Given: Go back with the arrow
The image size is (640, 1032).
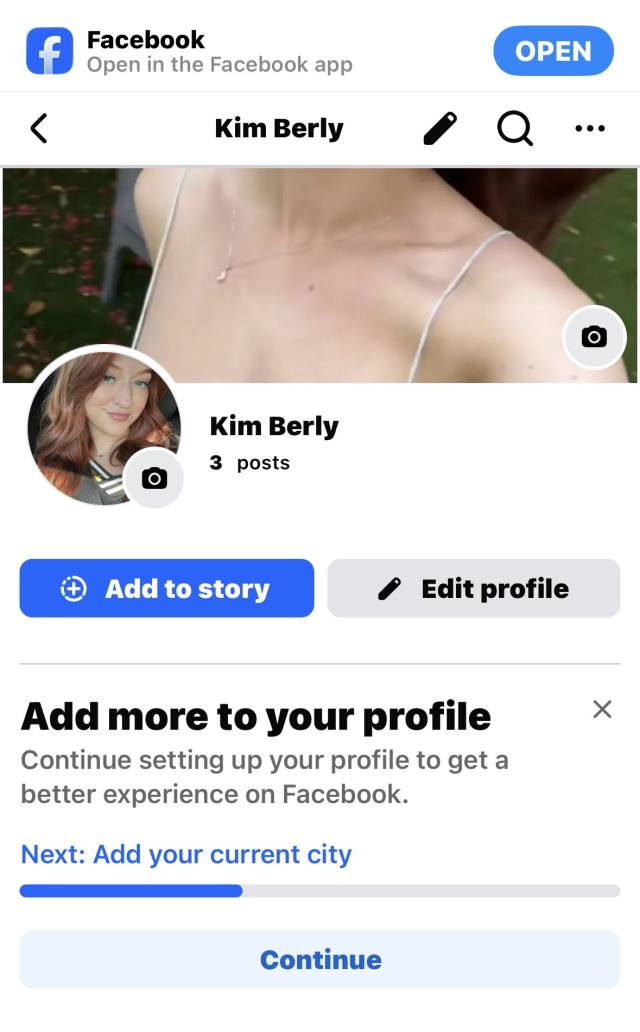Looking at the screenshot, I should [39, 128].
